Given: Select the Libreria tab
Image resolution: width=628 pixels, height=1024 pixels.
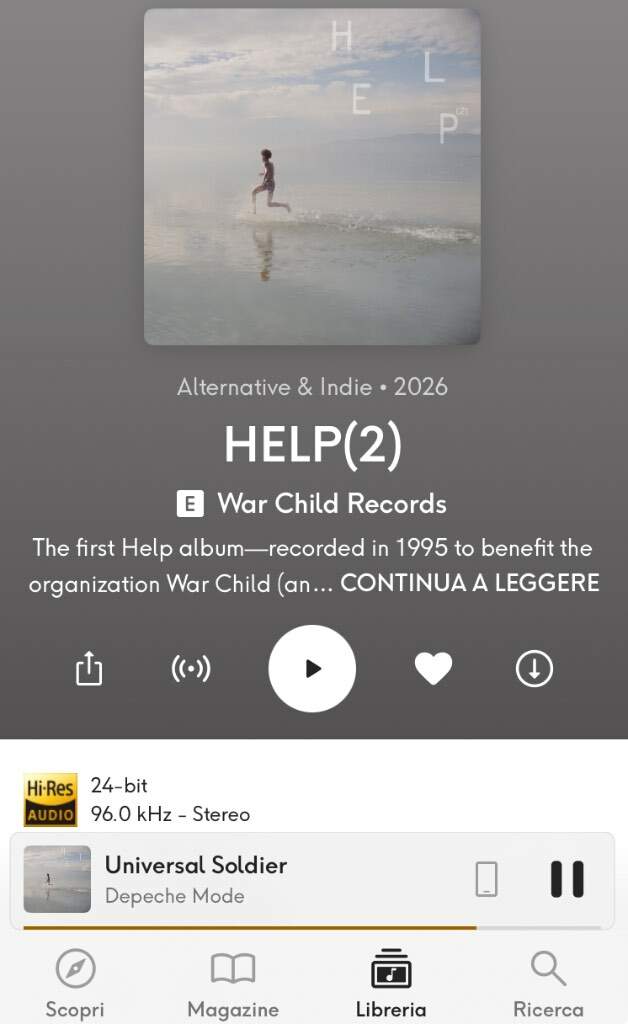Looking at the screenshot, I should (391, 984).
